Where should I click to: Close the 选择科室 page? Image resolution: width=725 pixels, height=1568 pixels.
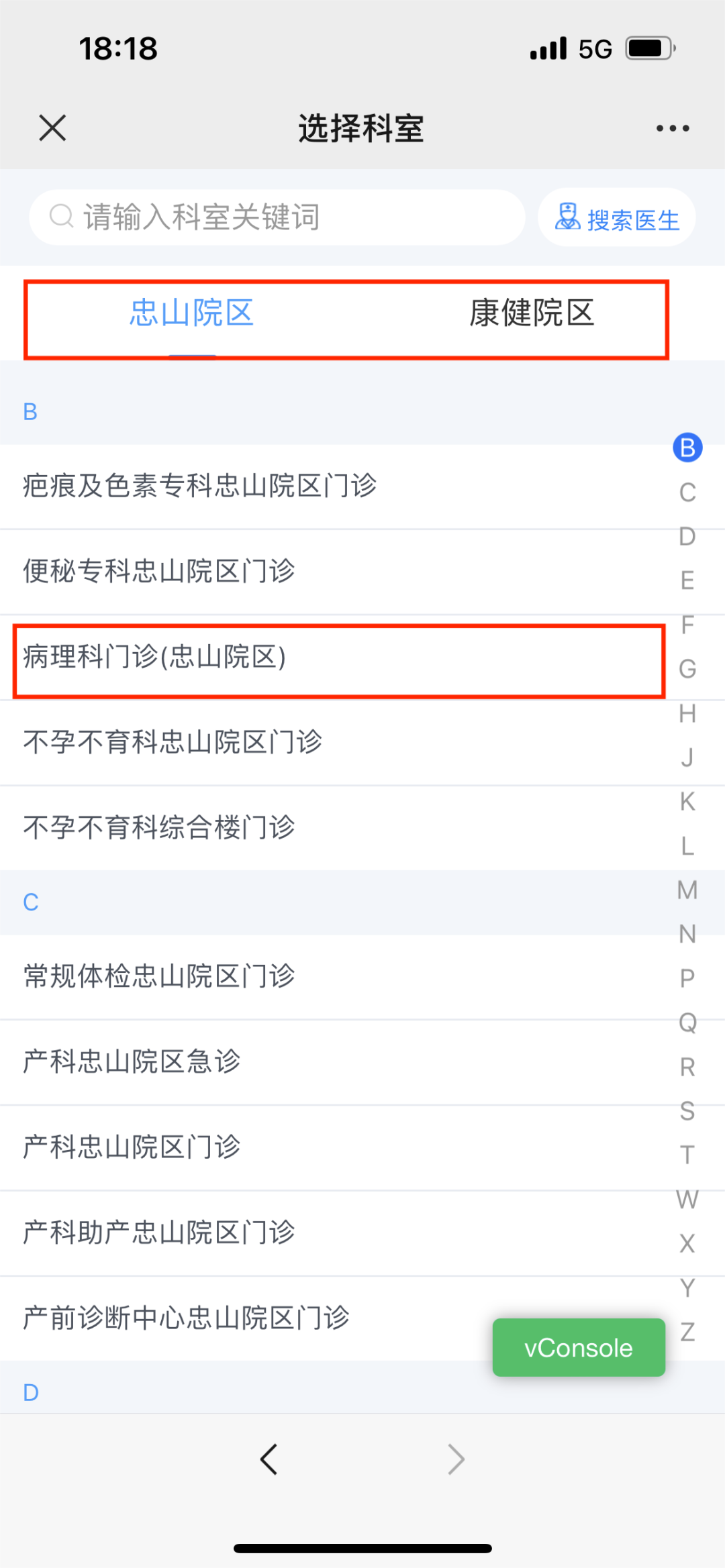coord(52,127)
